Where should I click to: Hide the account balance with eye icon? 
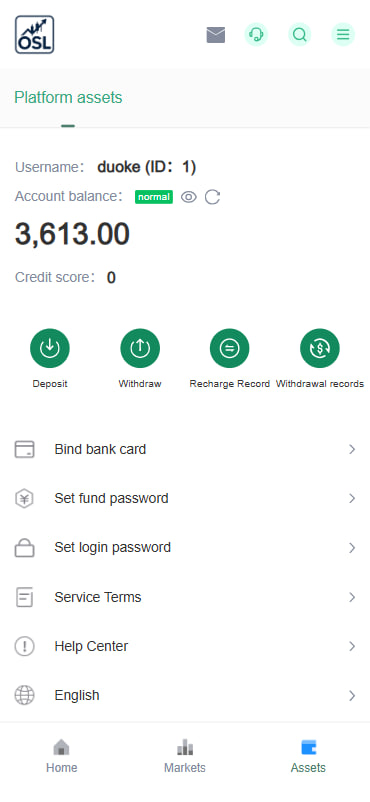tap(189, 197)
